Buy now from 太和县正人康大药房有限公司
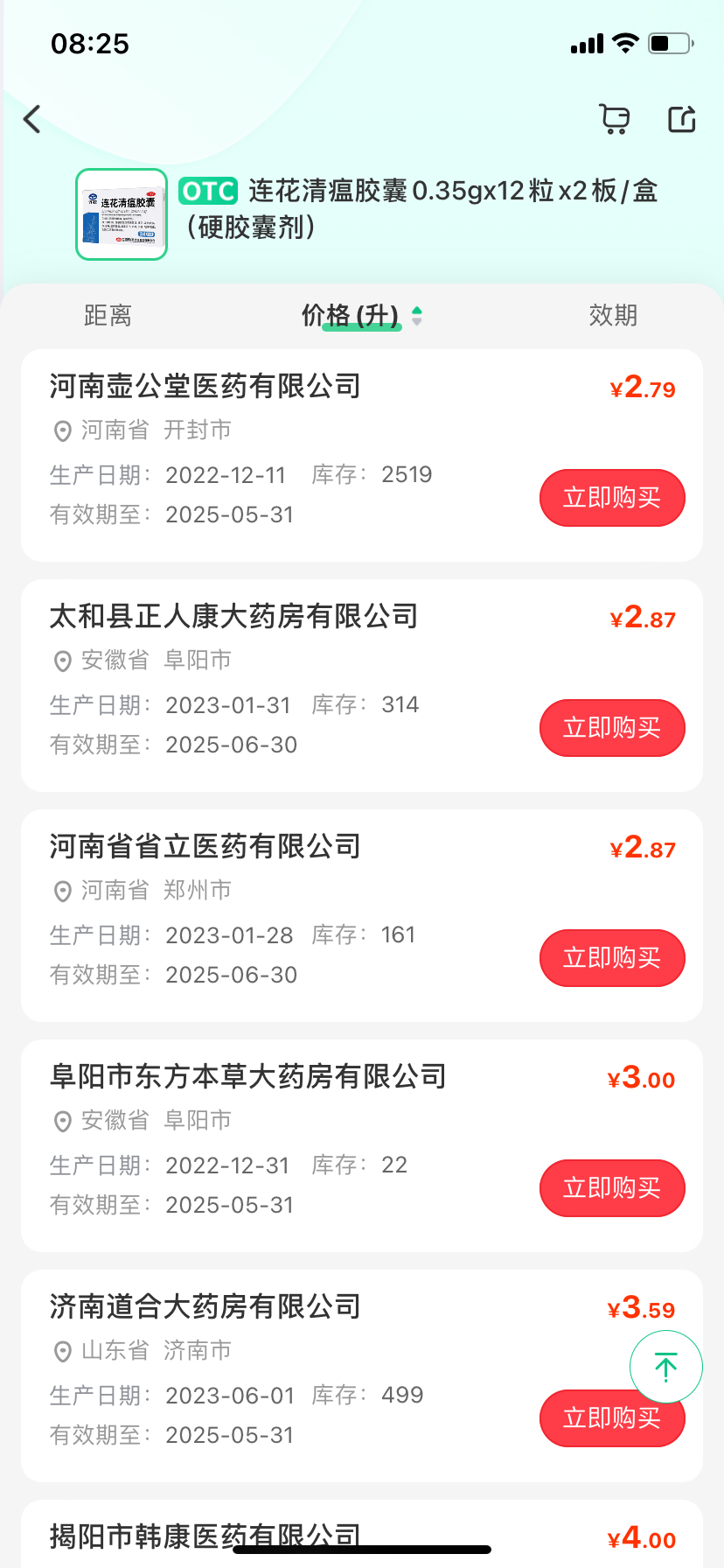This screenshot has width=724, height=1568. [611, 728]
